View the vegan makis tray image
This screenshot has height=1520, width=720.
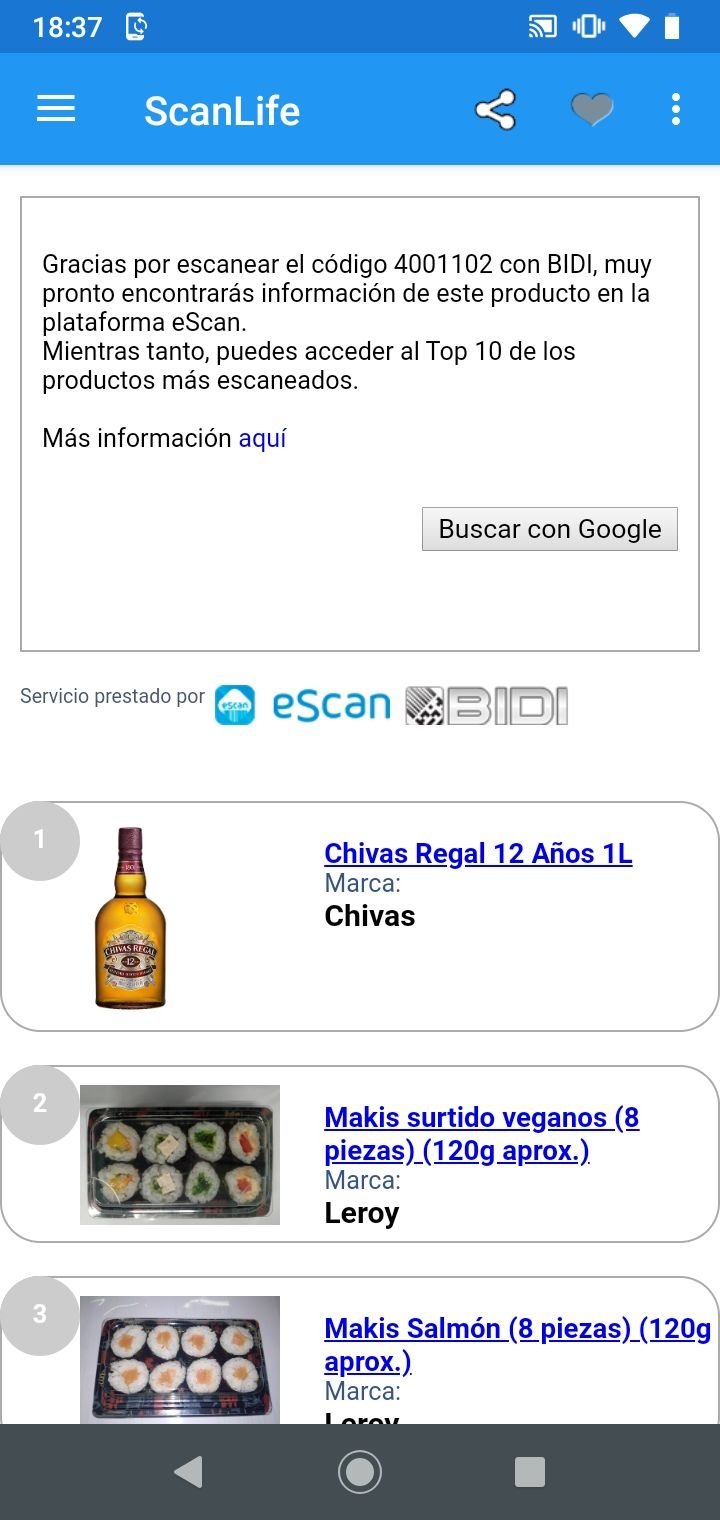180,1155
